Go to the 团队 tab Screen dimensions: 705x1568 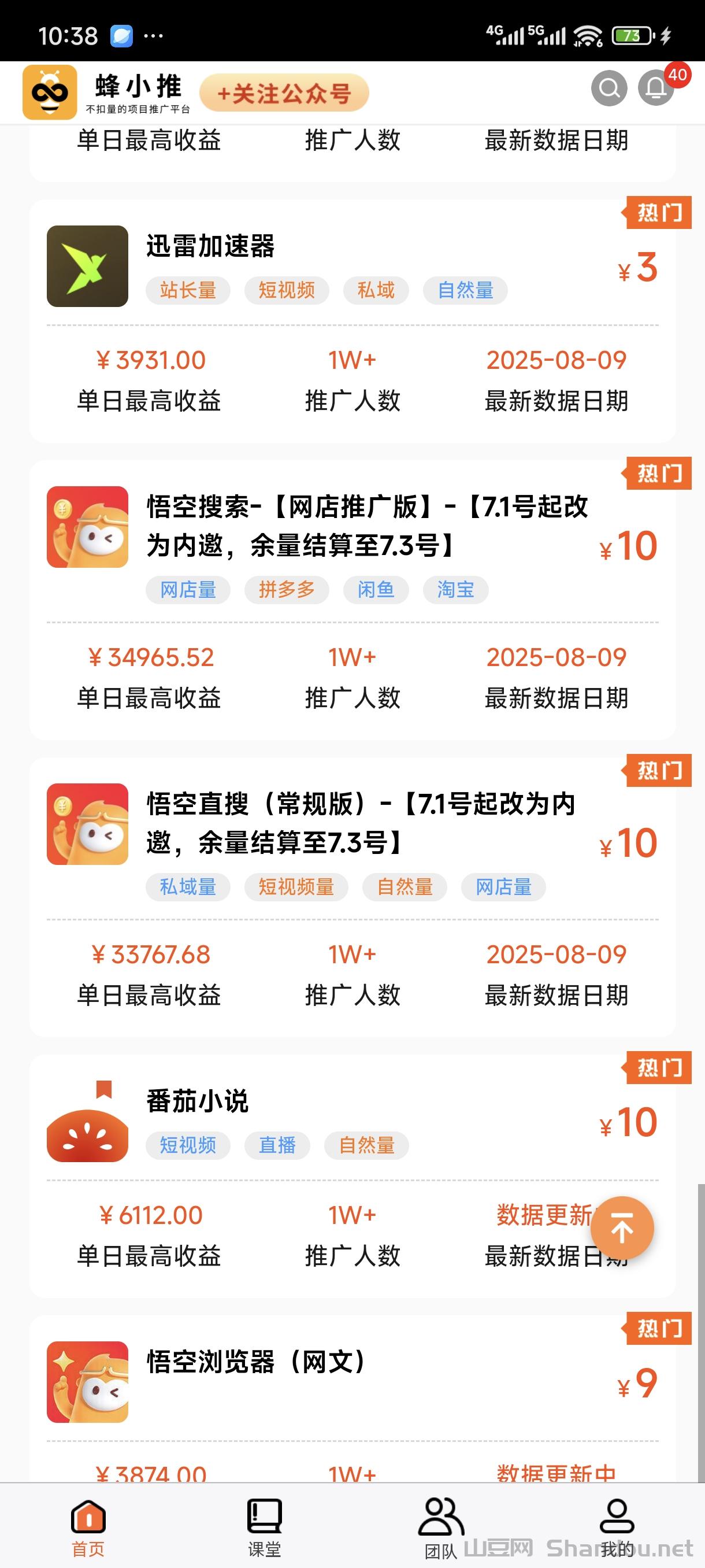click(x=440, y=1526)
